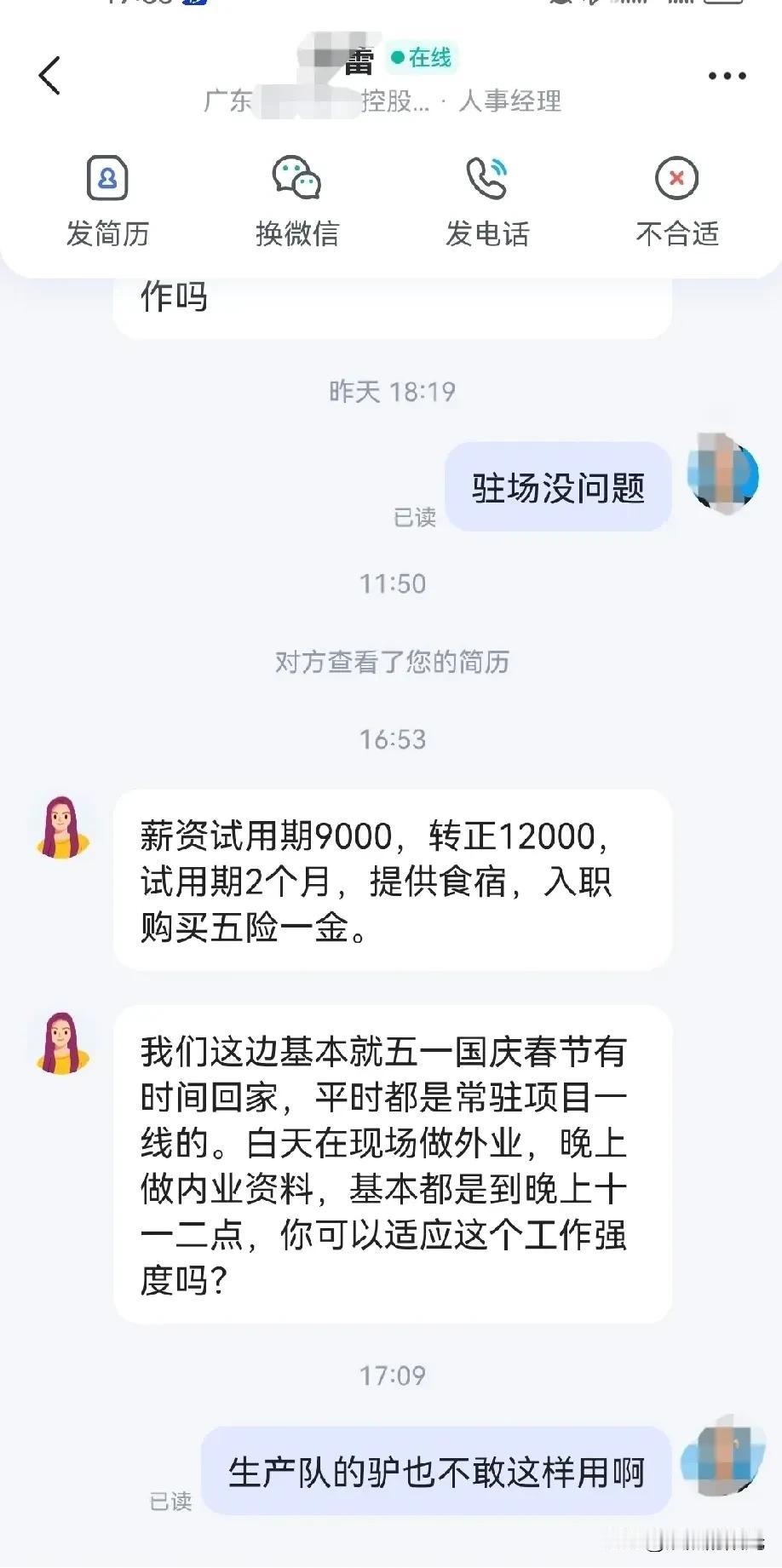782x1568 pixels.
Task: Click the 17:09 timestamp in the chat
Action: point(391,1374)
